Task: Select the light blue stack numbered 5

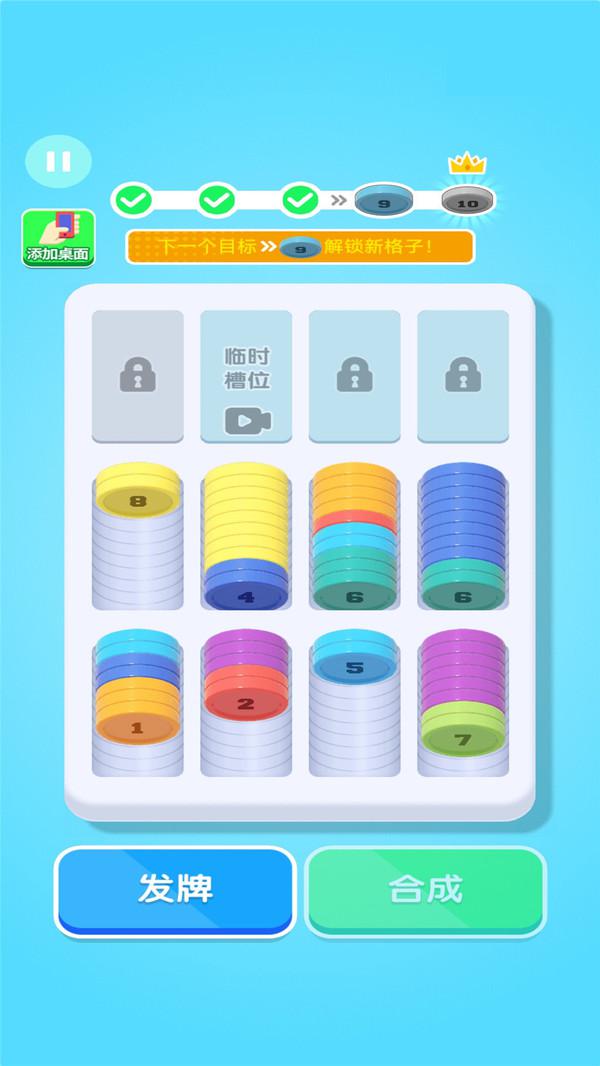Action: pyautogui.click(x=355, y=702)
